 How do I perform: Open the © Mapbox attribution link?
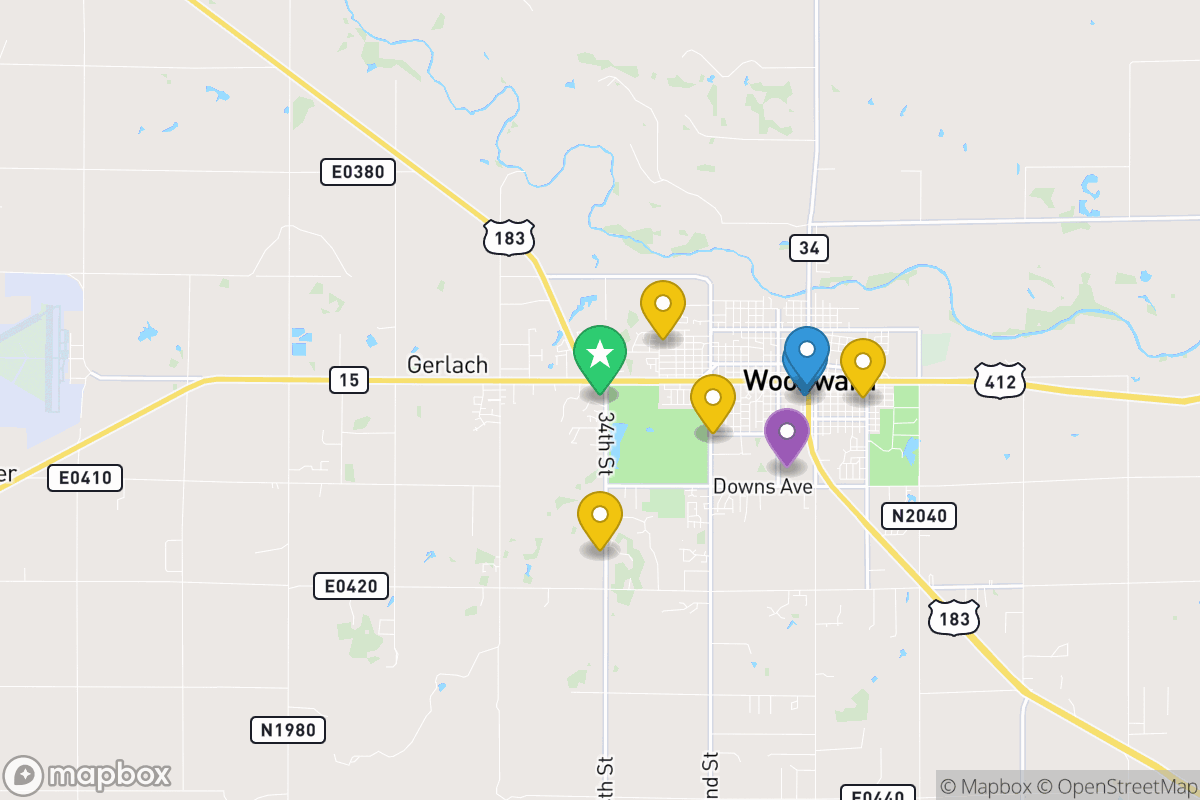pos(987,786)
